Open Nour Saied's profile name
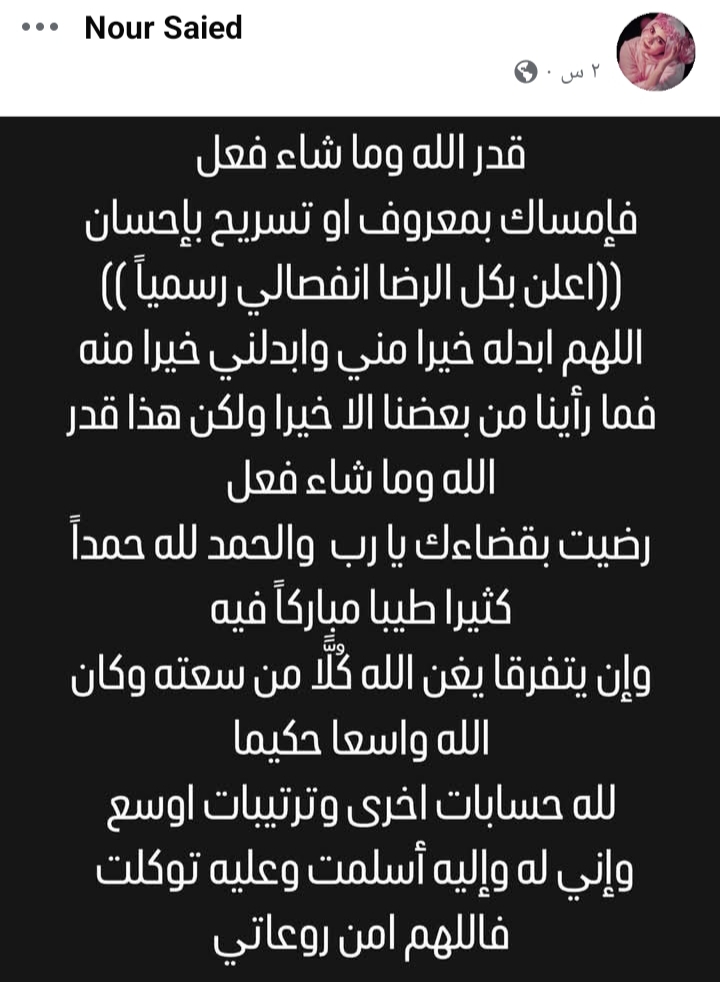The width and height of the screenshot is (720, 982). coord(164,27)
